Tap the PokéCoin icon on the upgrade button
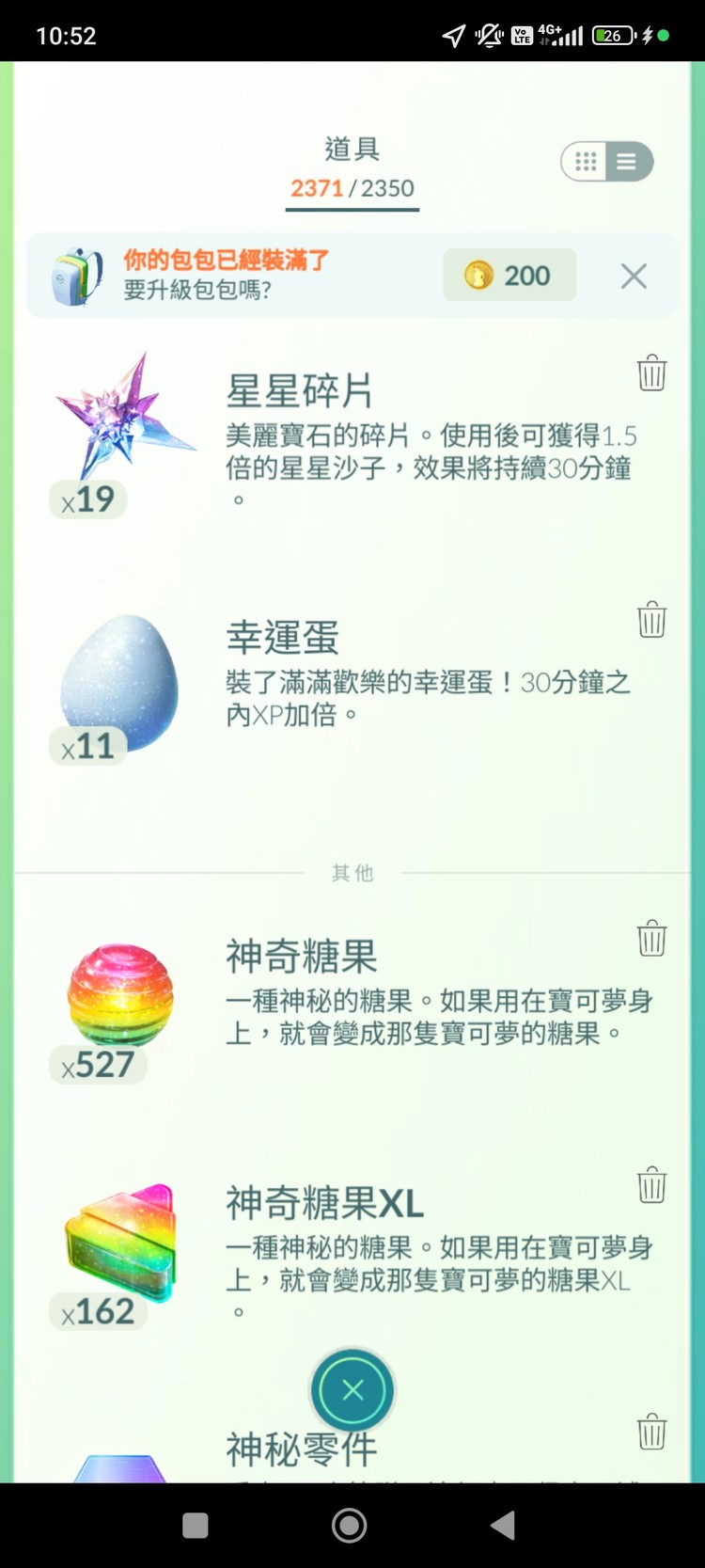 tap(482, 276)
